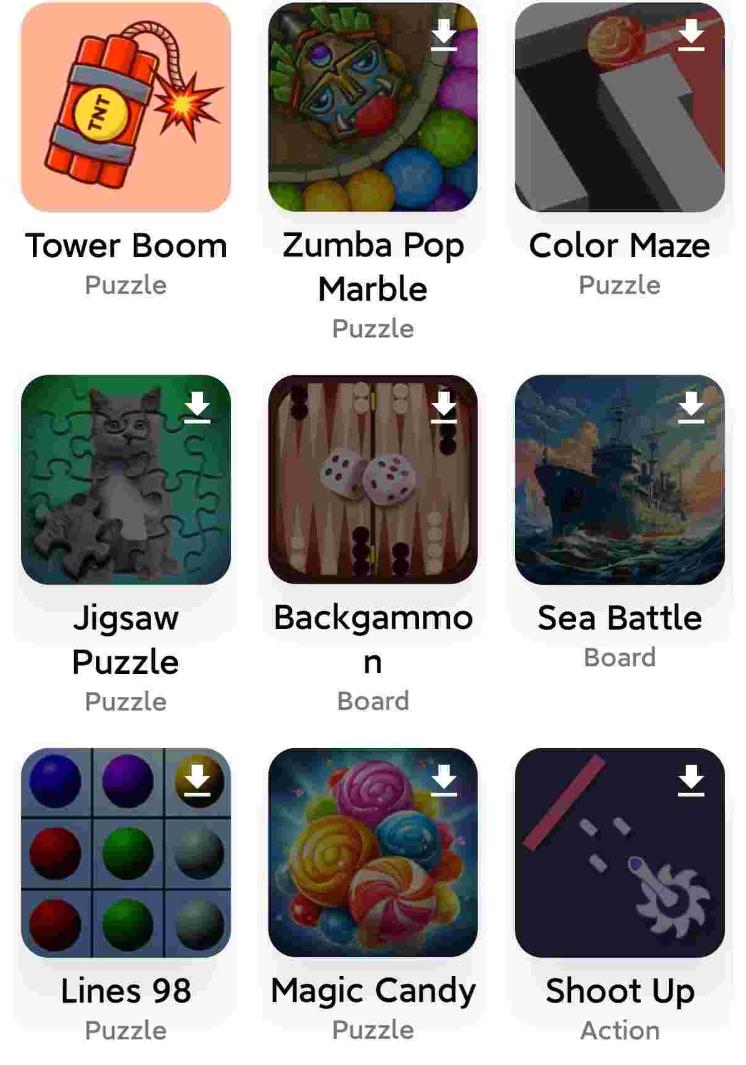
Task: Select the Color Maze game tile
Action: tap(619, 108)
